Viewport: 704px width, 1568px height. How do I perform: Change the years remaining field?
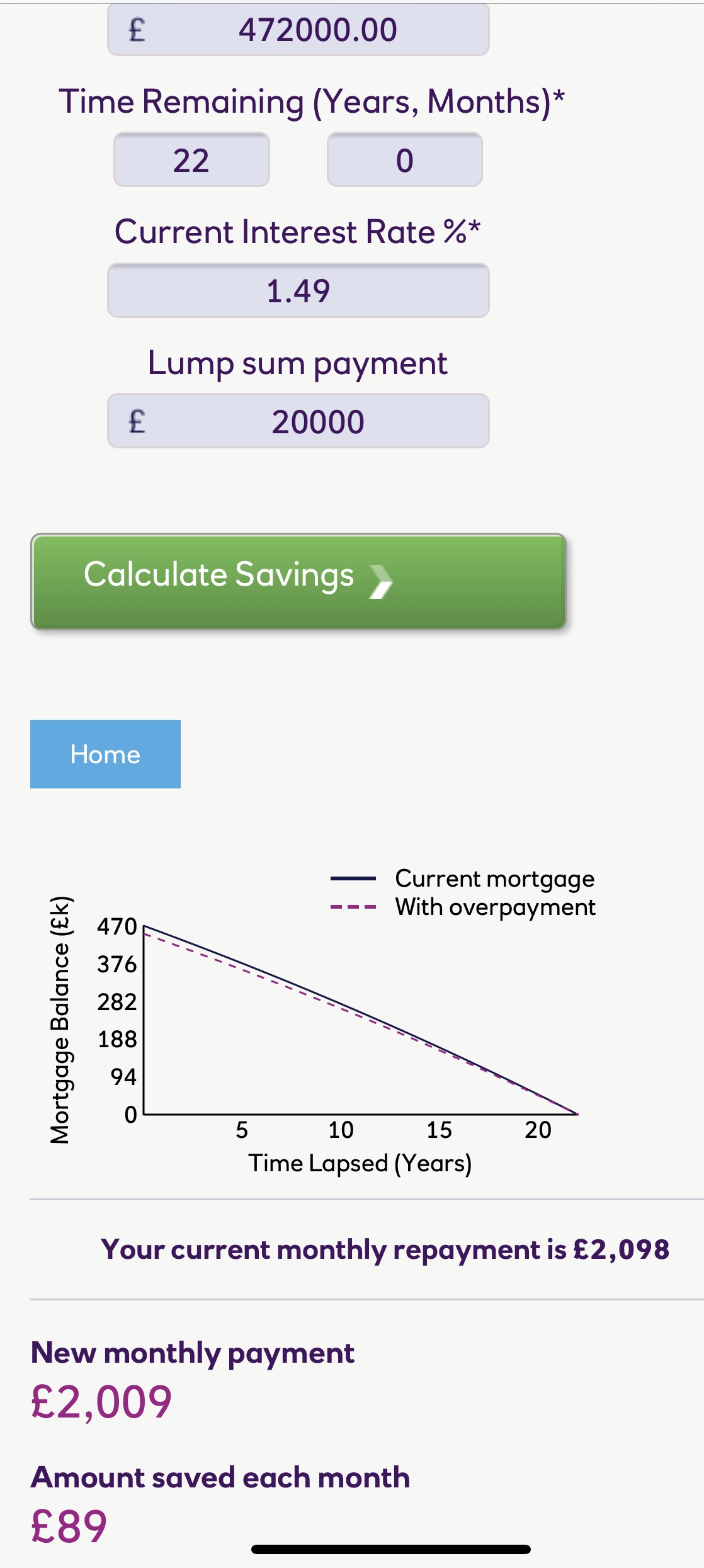(x=191, y=160)
